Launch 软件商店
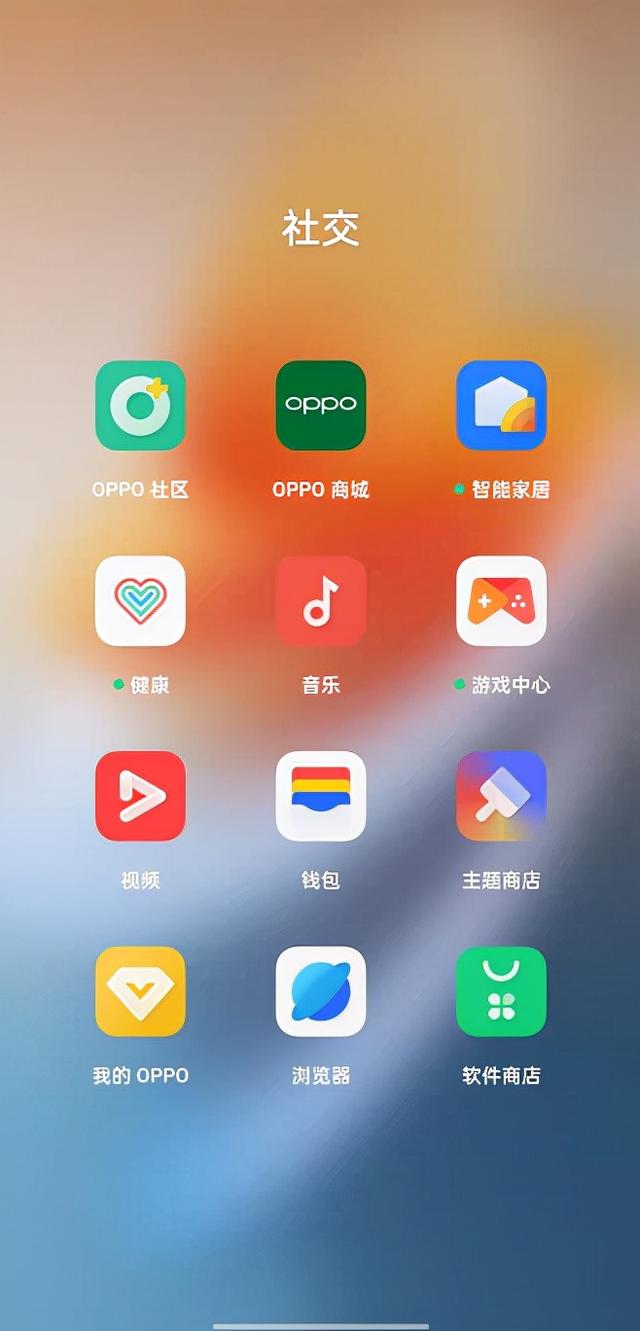640x1331 pixels. point(501,991)
